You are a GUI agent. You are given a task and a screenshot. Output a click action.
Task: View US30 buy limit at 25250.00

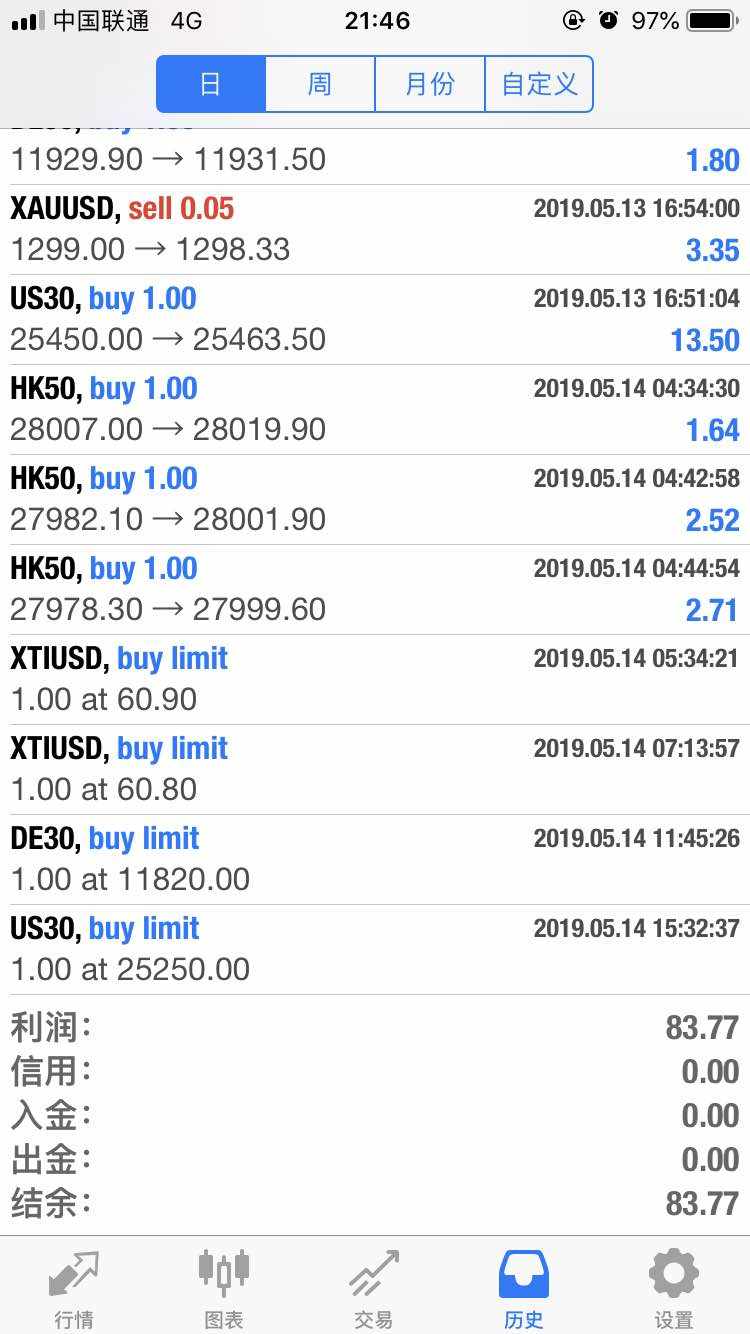[375, 950]
